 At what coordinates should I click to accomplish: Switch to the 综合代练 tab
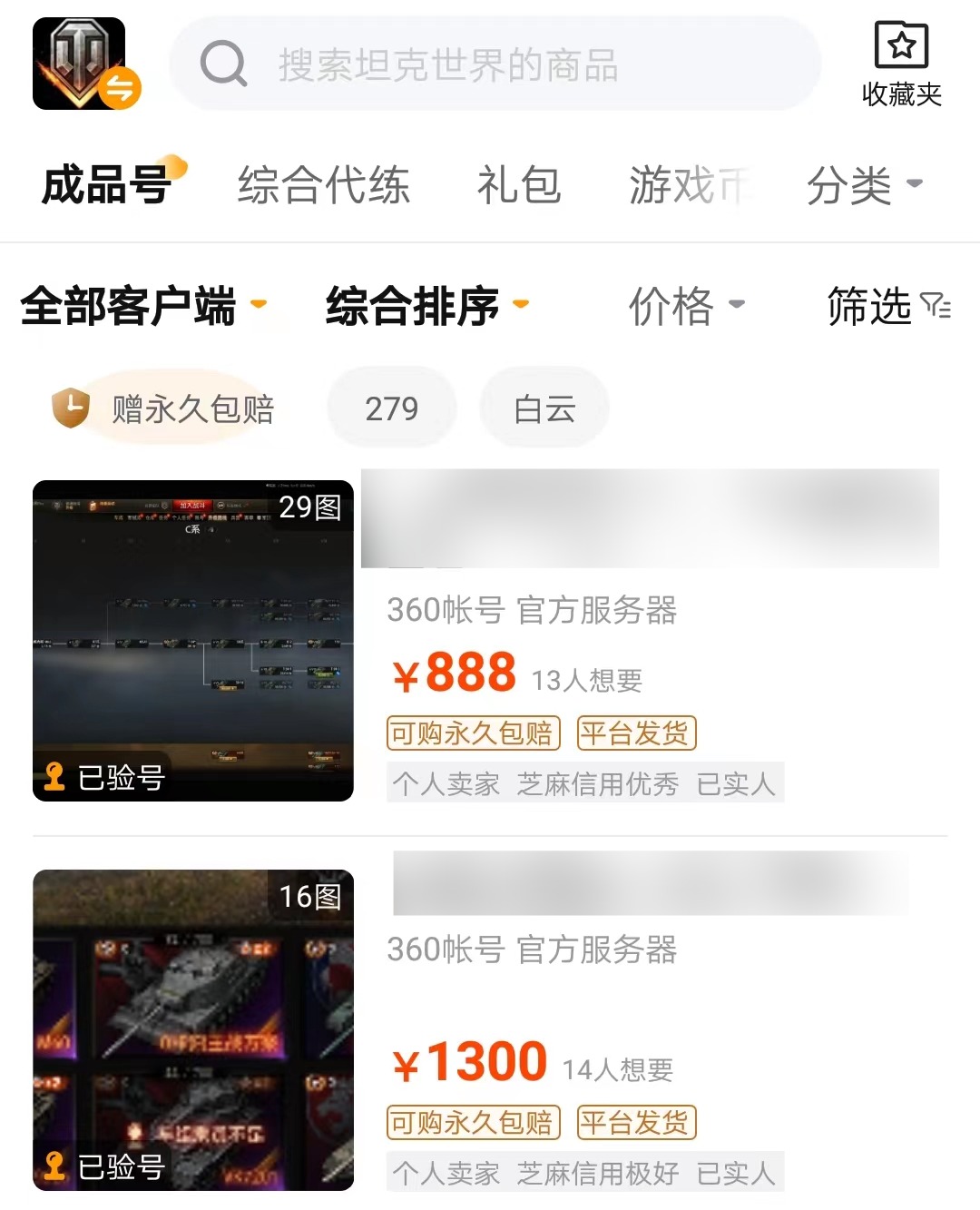pyautogui.click(x=324, y=185)
